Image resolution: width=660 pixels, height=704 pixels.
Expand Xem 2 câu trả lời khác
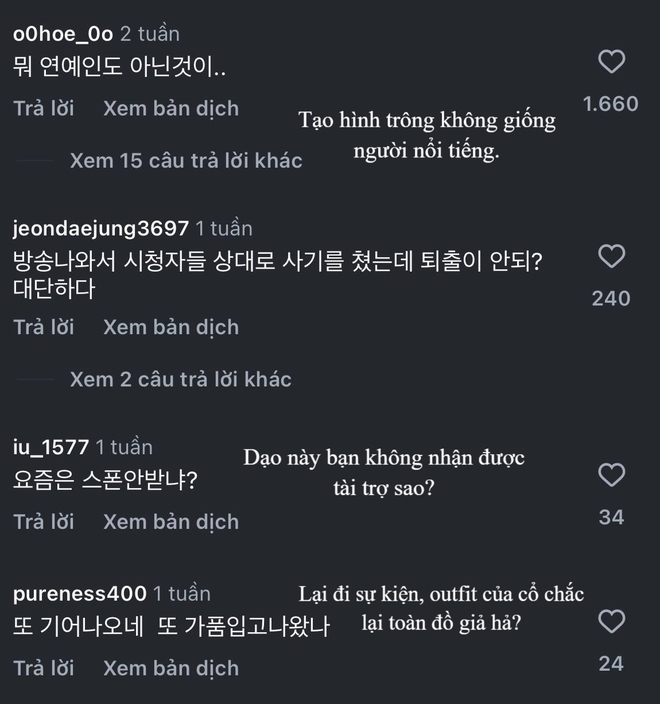click(x=181, y=379)
